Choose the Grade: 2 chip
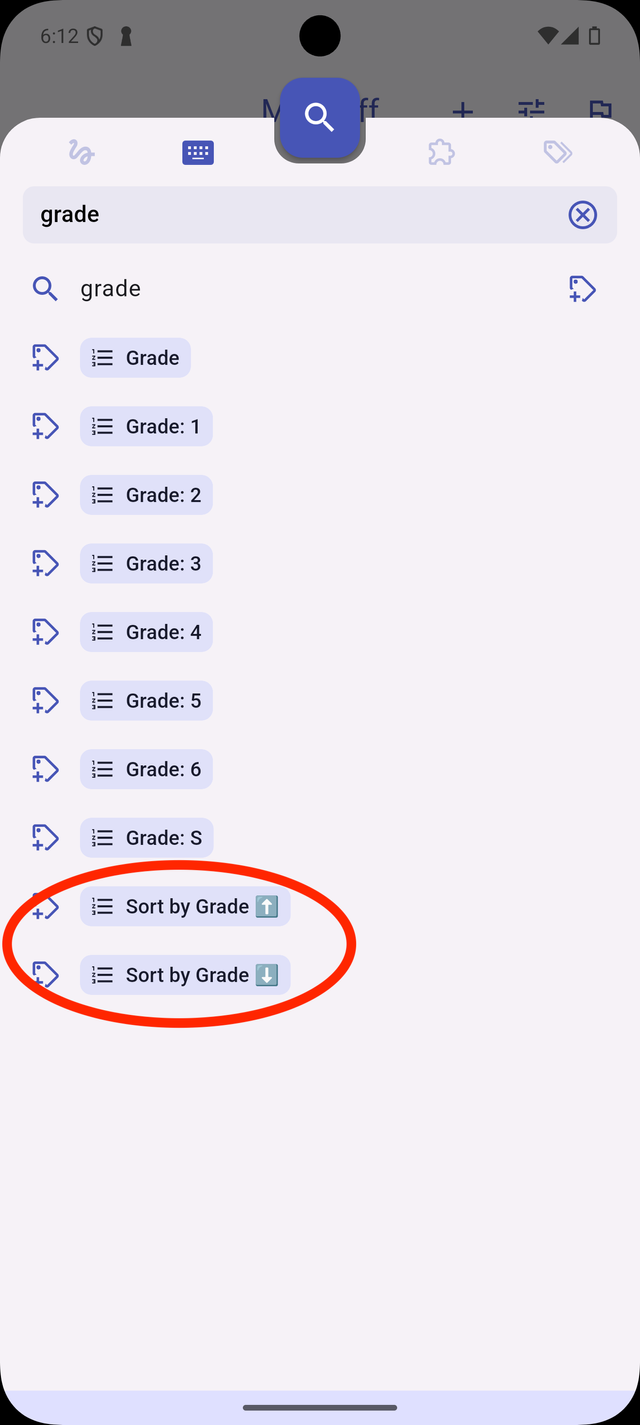 coord(147,495)
